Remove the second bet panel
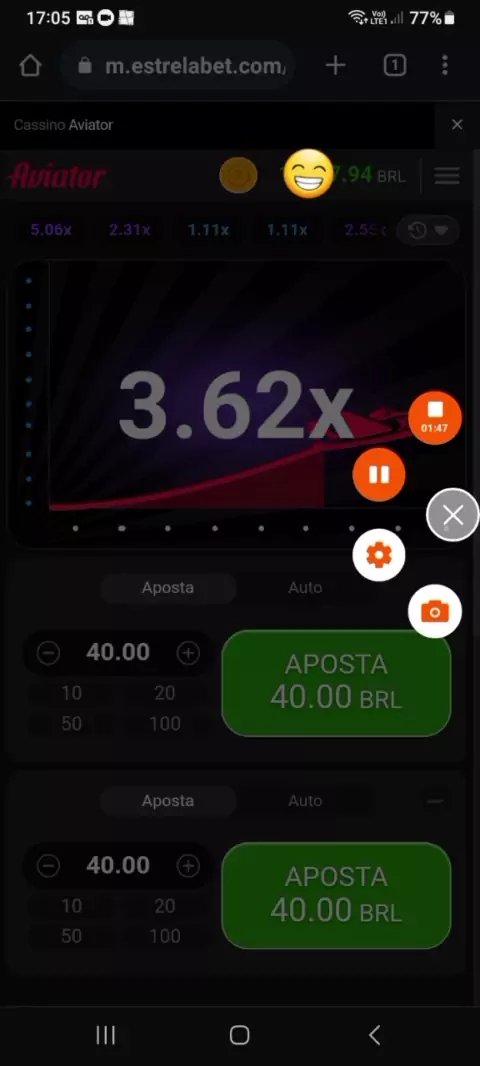The width and height of the screenshot is (480, 1066). (x=435, y=802)
